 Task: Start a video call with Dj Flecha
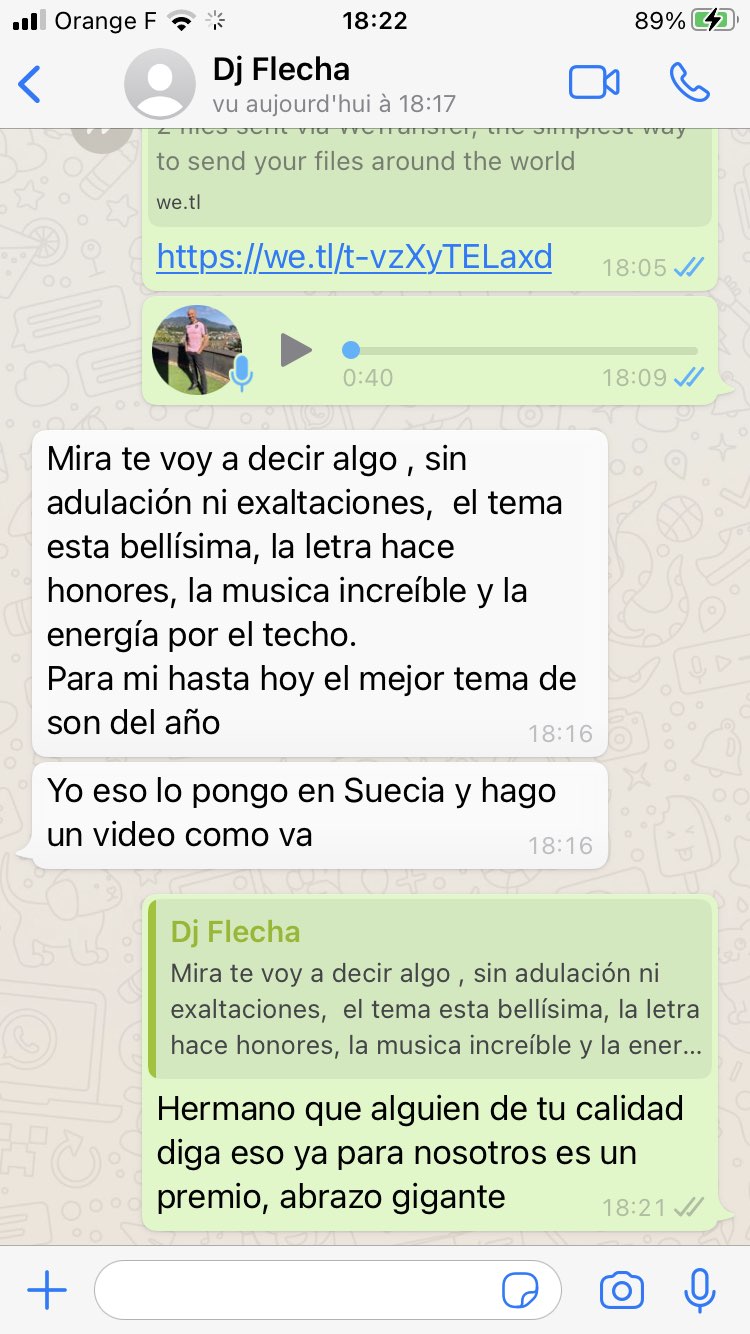click(x=594, y=83)
